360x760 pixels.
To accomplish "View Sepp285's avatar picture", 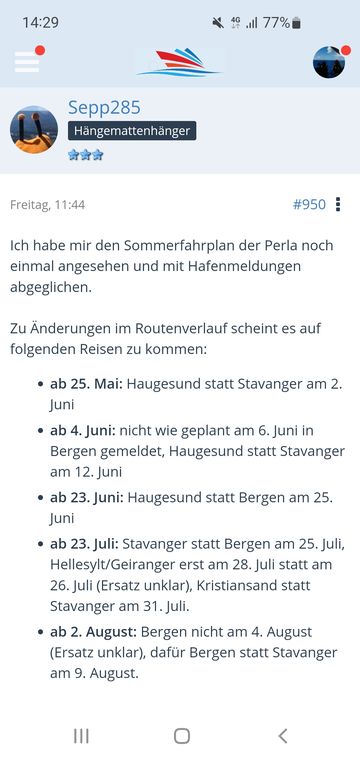I will (x=34, y=130).
